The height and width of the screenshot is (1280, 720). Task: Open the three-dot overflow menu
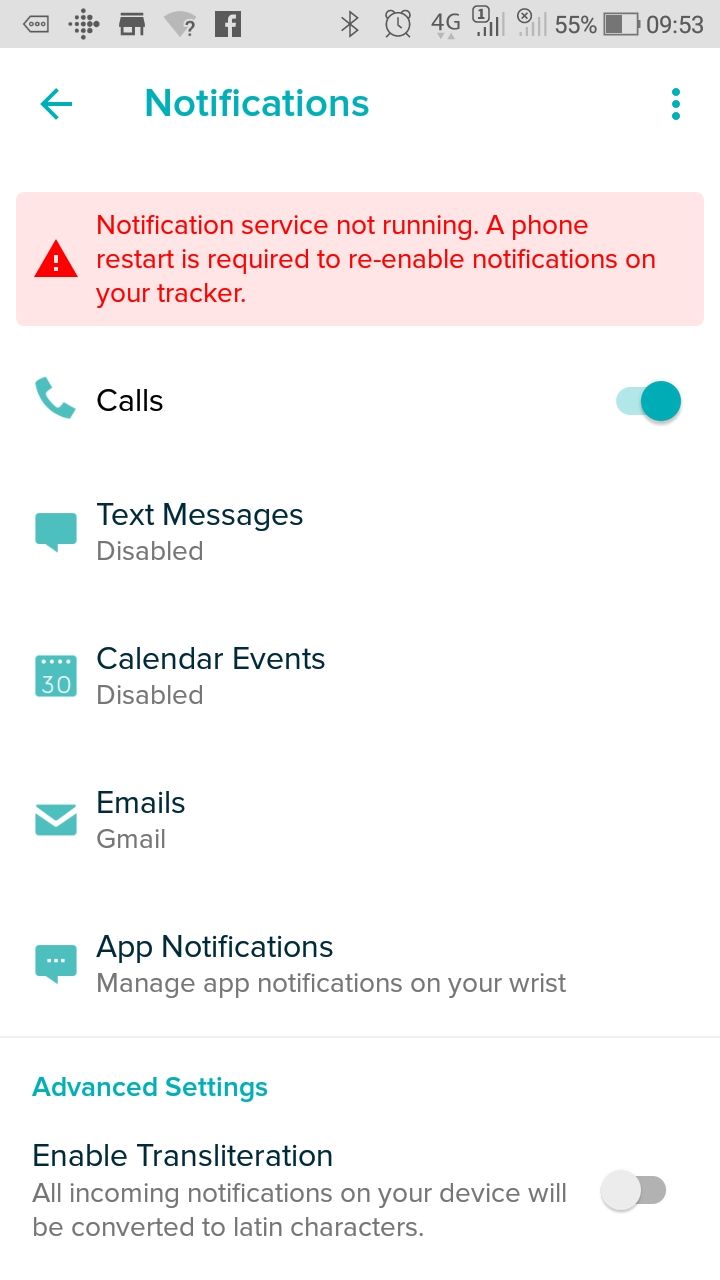click(x=676, y=104)
